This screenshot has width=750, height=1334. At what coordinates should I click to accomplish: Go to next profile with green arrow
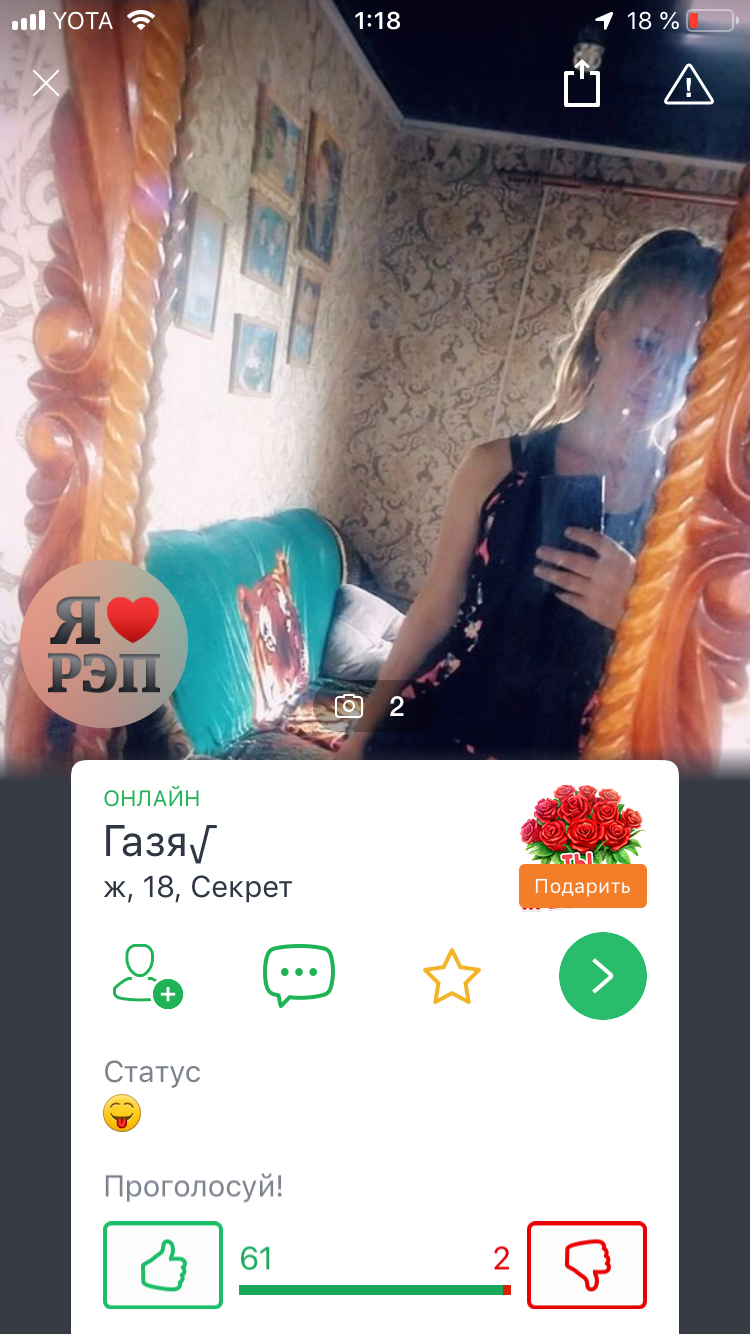click(603, 977)
